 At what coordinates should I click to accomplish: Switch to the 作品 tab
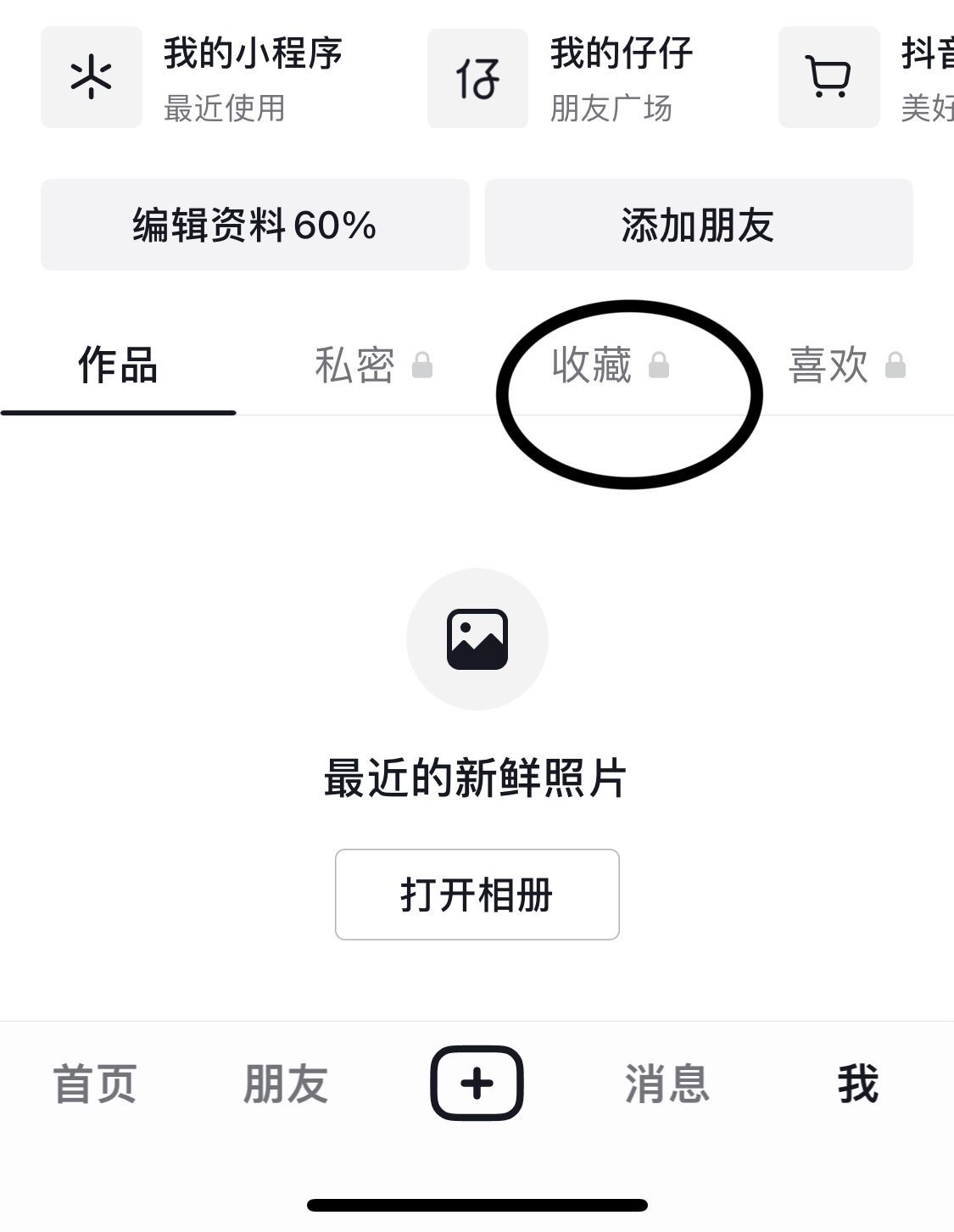tap(118, 365)
